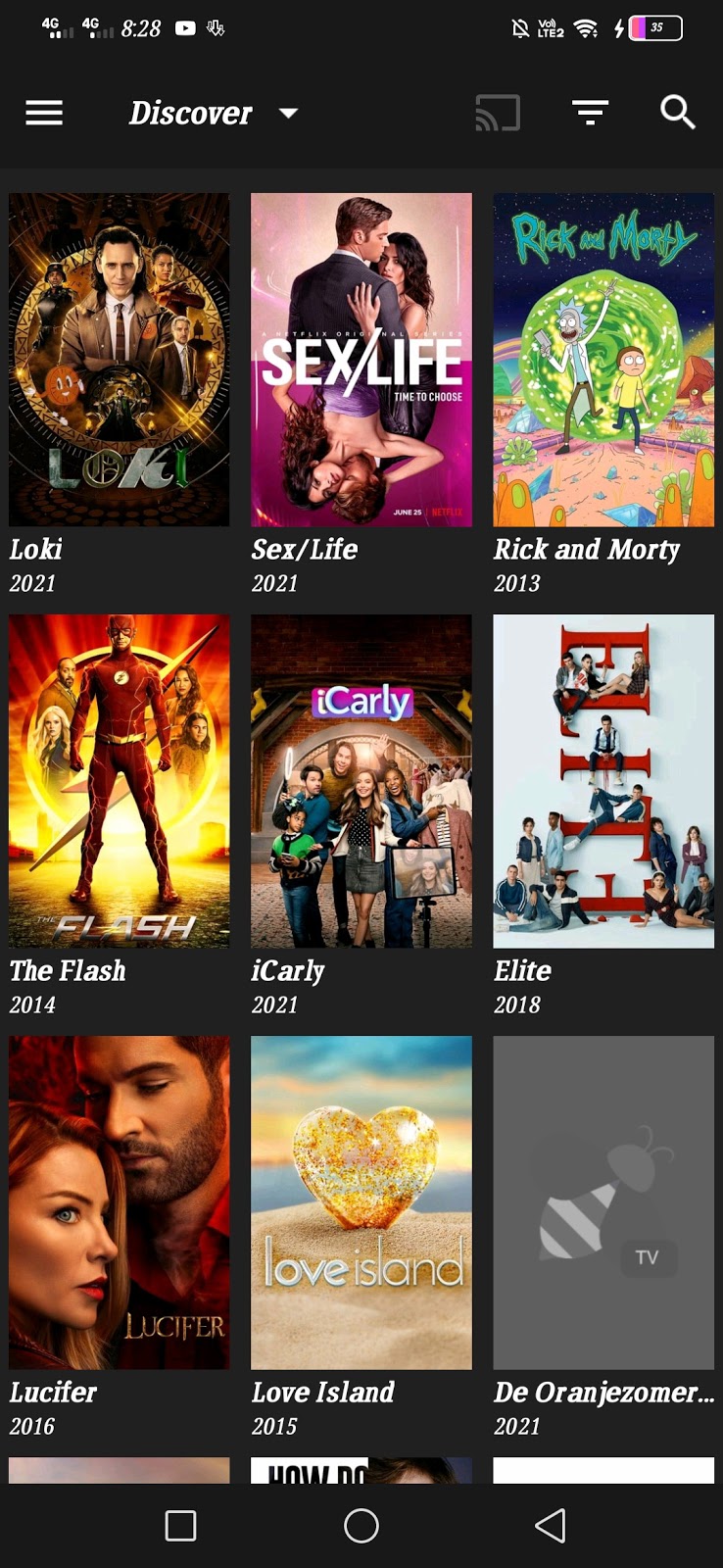This screenshot has height=1568, width=723.
Task: Open the hamburger navigation menu
Action: [44, 113]
